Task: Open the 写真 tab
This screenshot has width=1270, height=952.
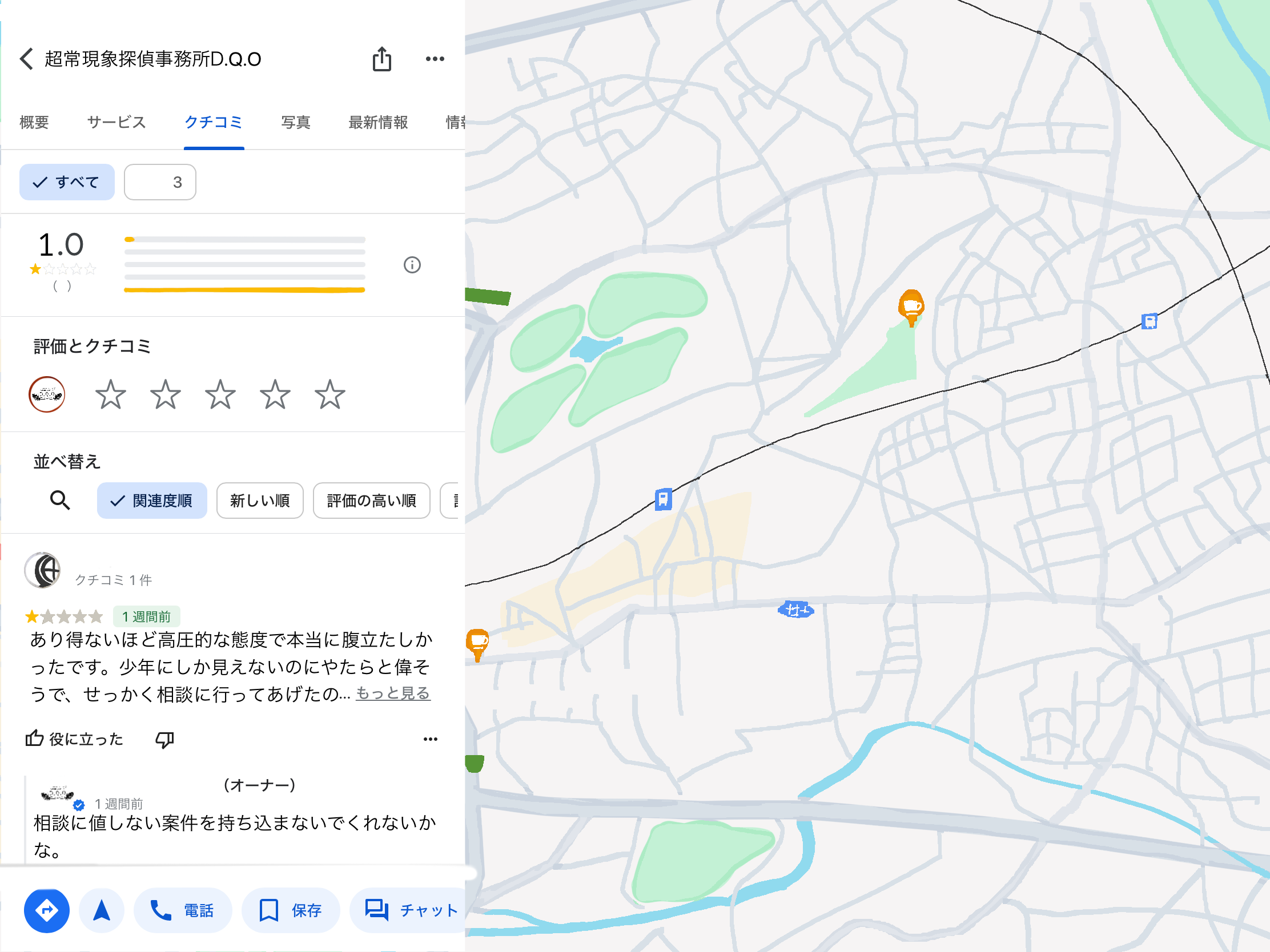Action: pyautogui.click(x=296, y=122)
